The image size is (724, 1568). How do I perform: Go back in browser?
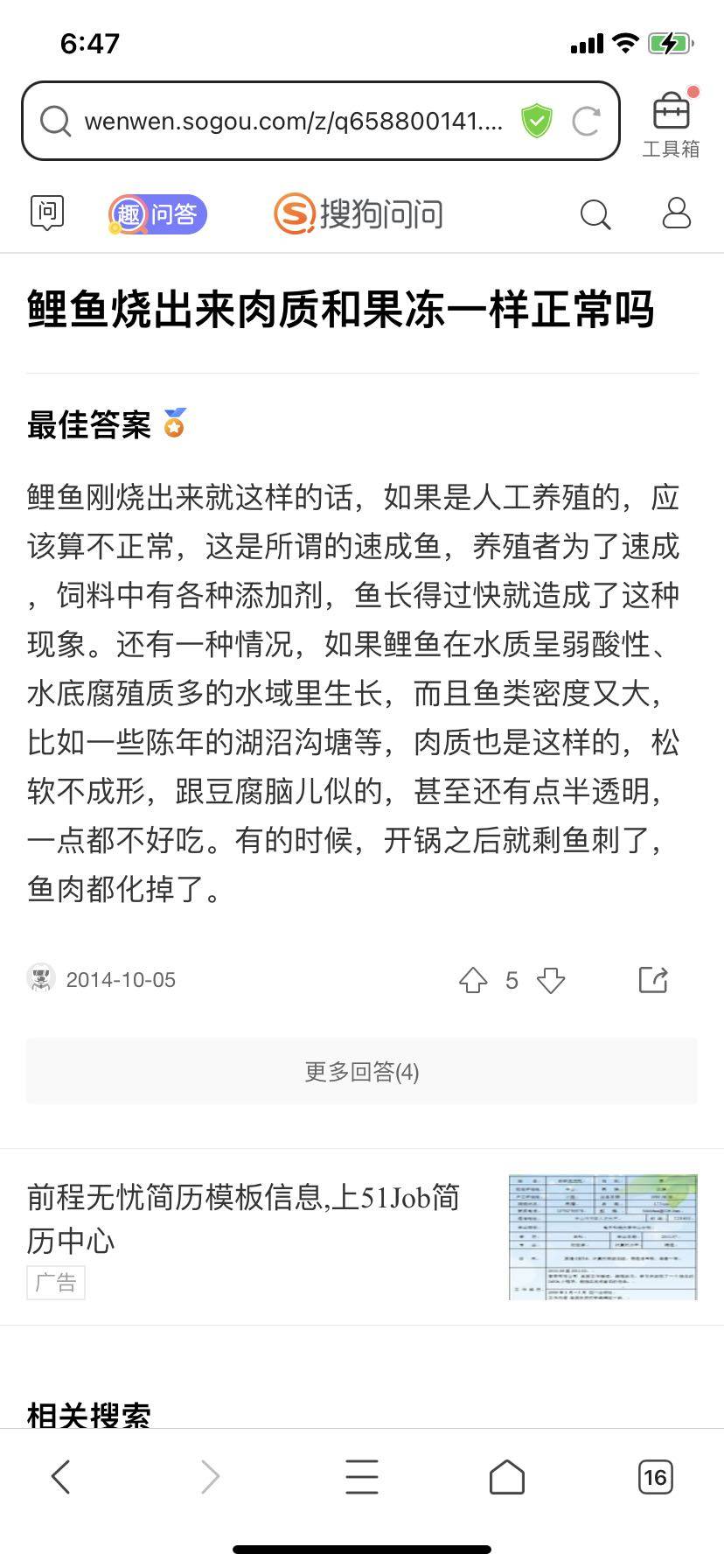[x=60, y=1477]
